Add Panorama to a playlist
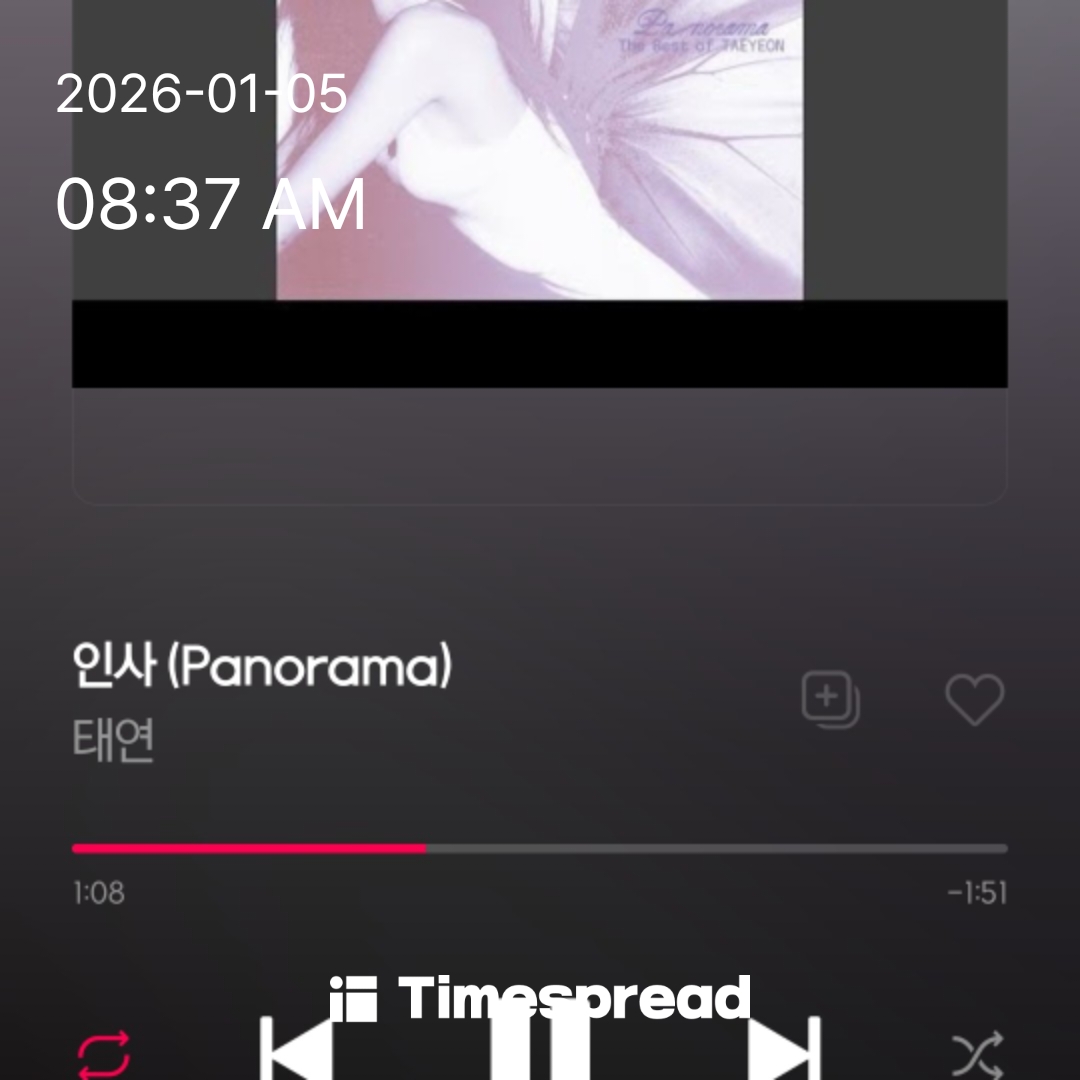 click(830, 699)
